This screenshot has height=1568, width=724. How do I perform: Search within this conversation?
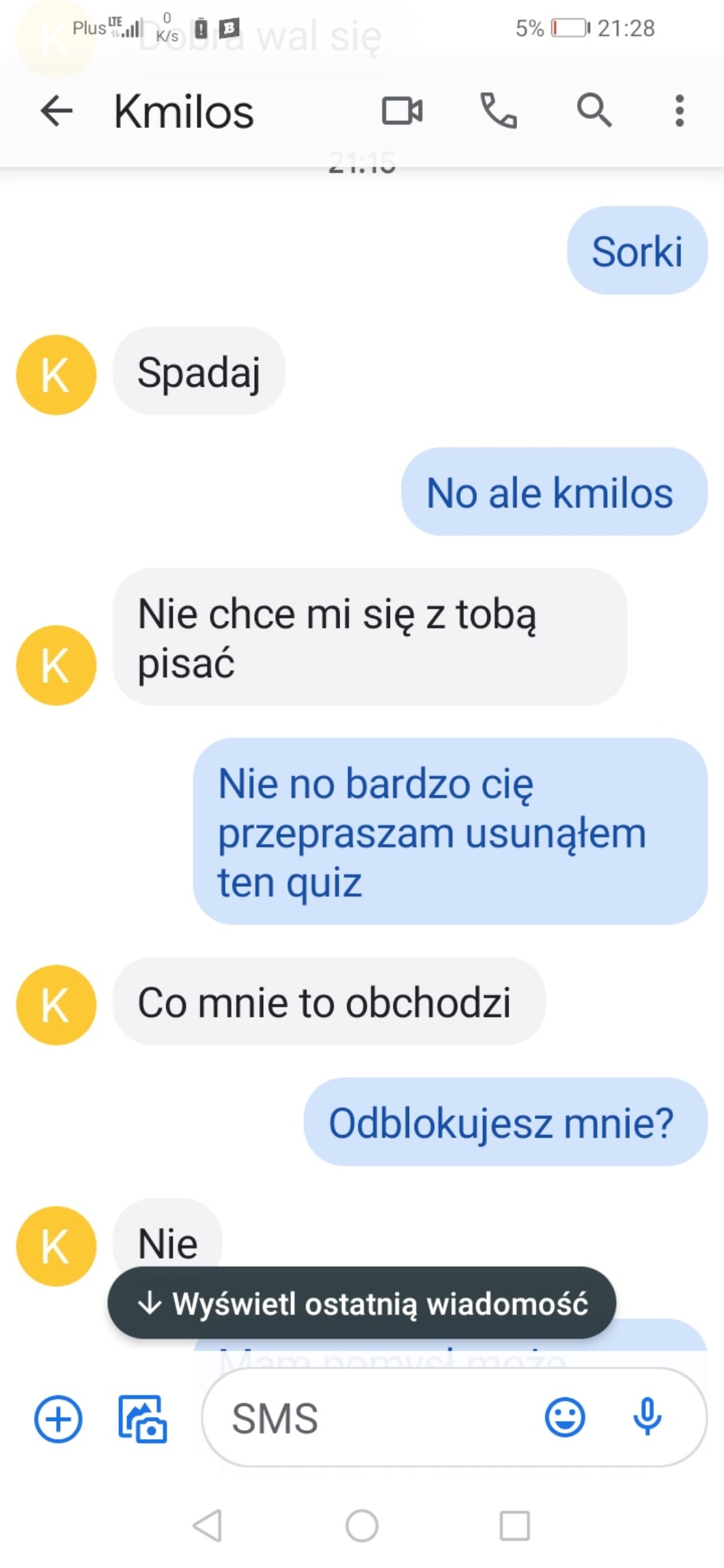click(x=594, y=111)
